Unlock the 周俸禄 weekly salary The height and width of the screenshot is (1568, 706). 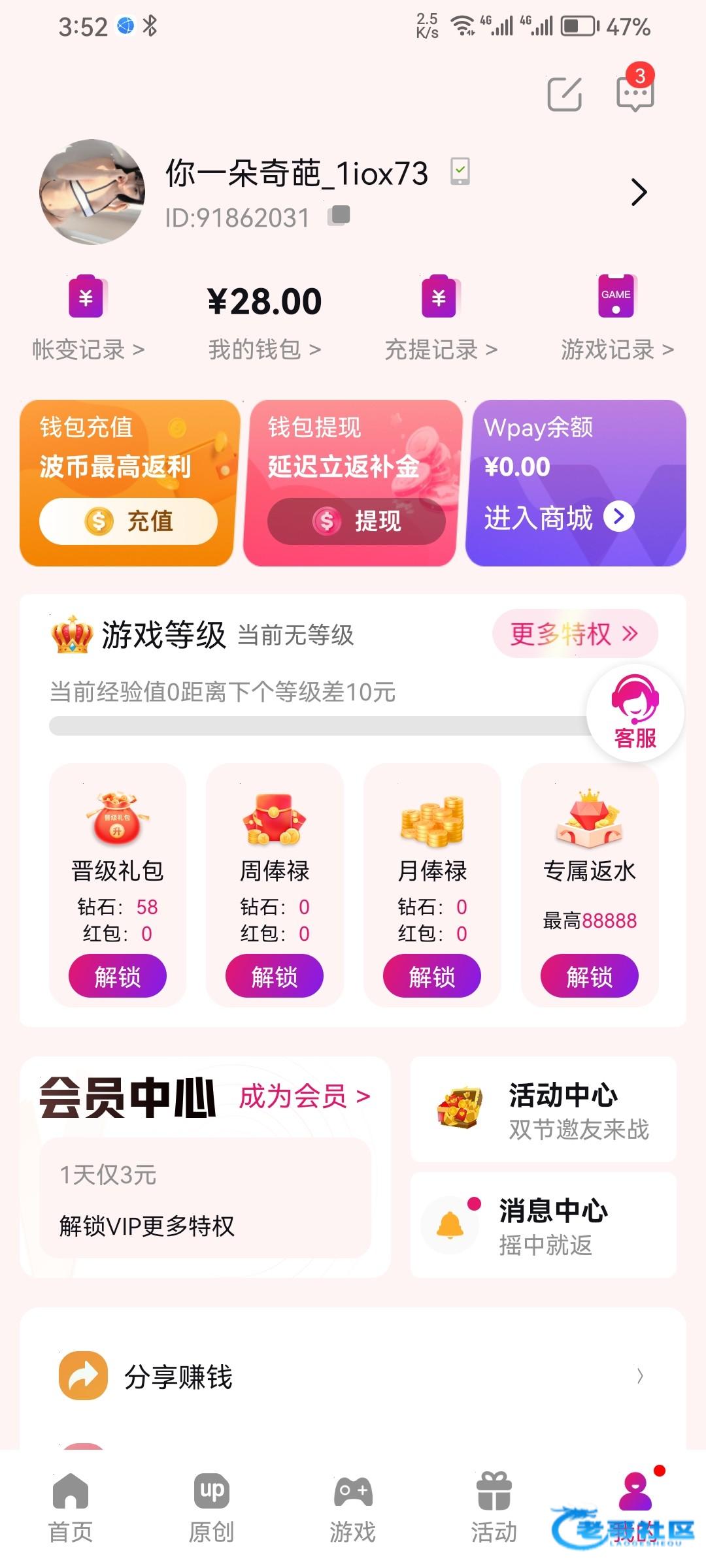[x=275, y=976]
